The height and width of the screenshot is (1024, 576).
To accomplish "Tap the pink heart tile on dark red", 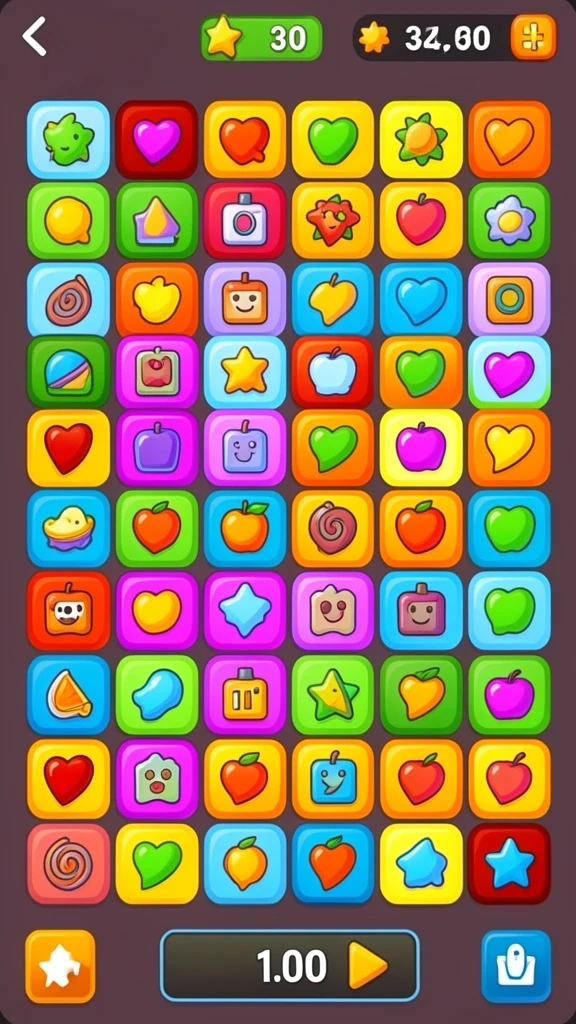I will (x=157, y=140).
